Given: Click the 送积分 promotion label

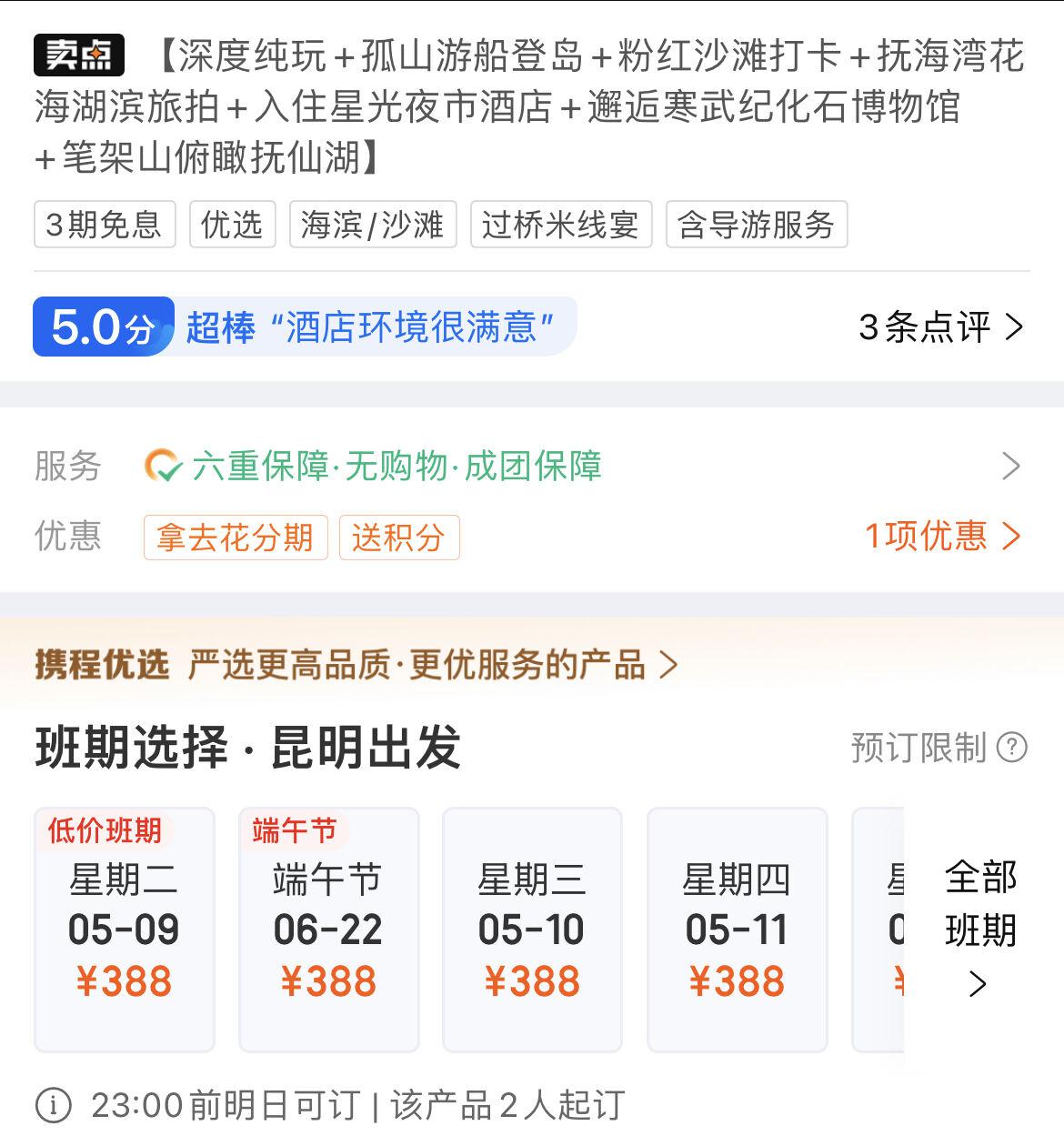Looking at the screenshot, I should pyautogui.click(x=398, y=538).
